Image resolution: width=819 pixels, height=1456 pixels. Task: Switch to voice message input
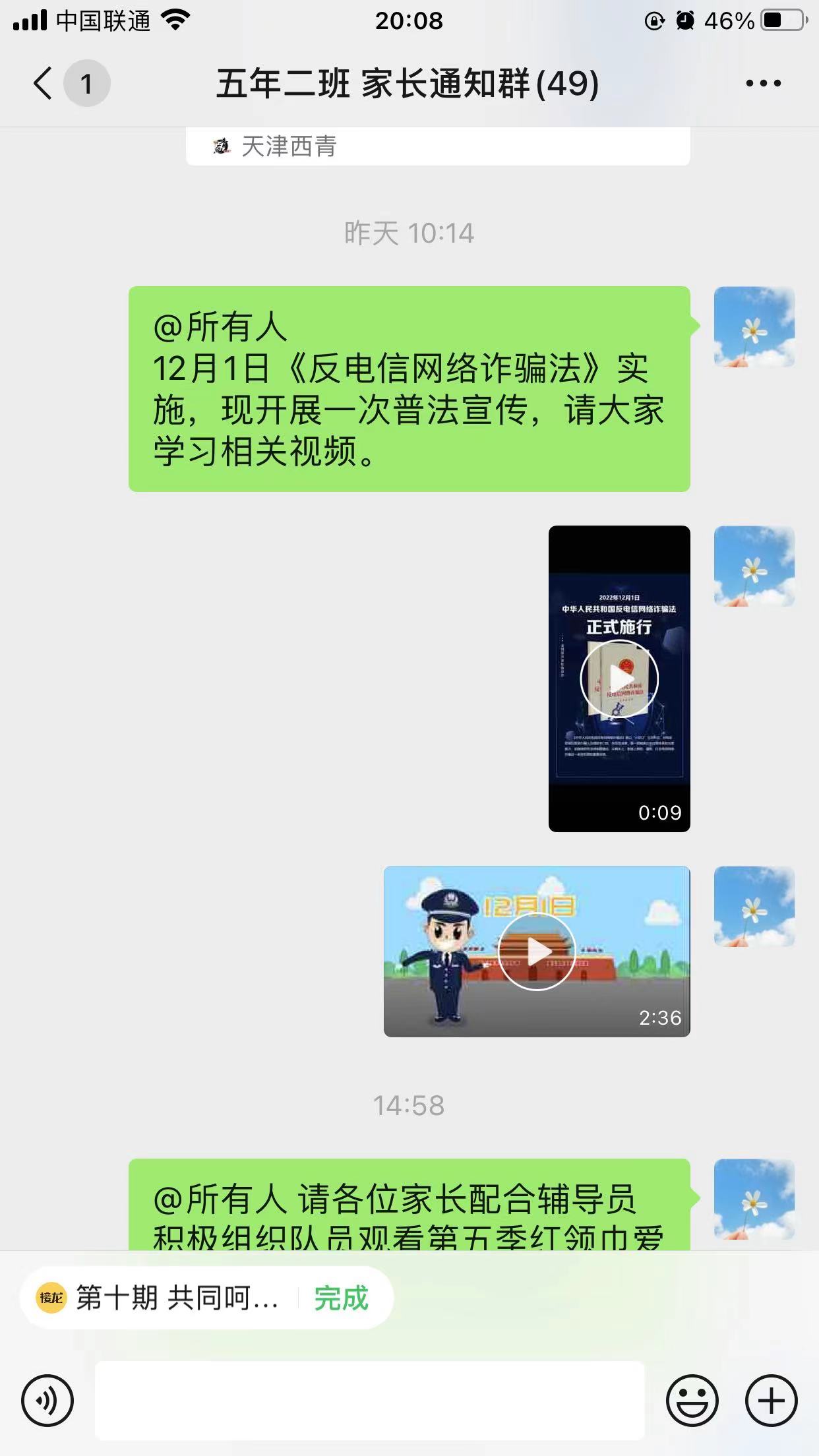click(47, 1400)
